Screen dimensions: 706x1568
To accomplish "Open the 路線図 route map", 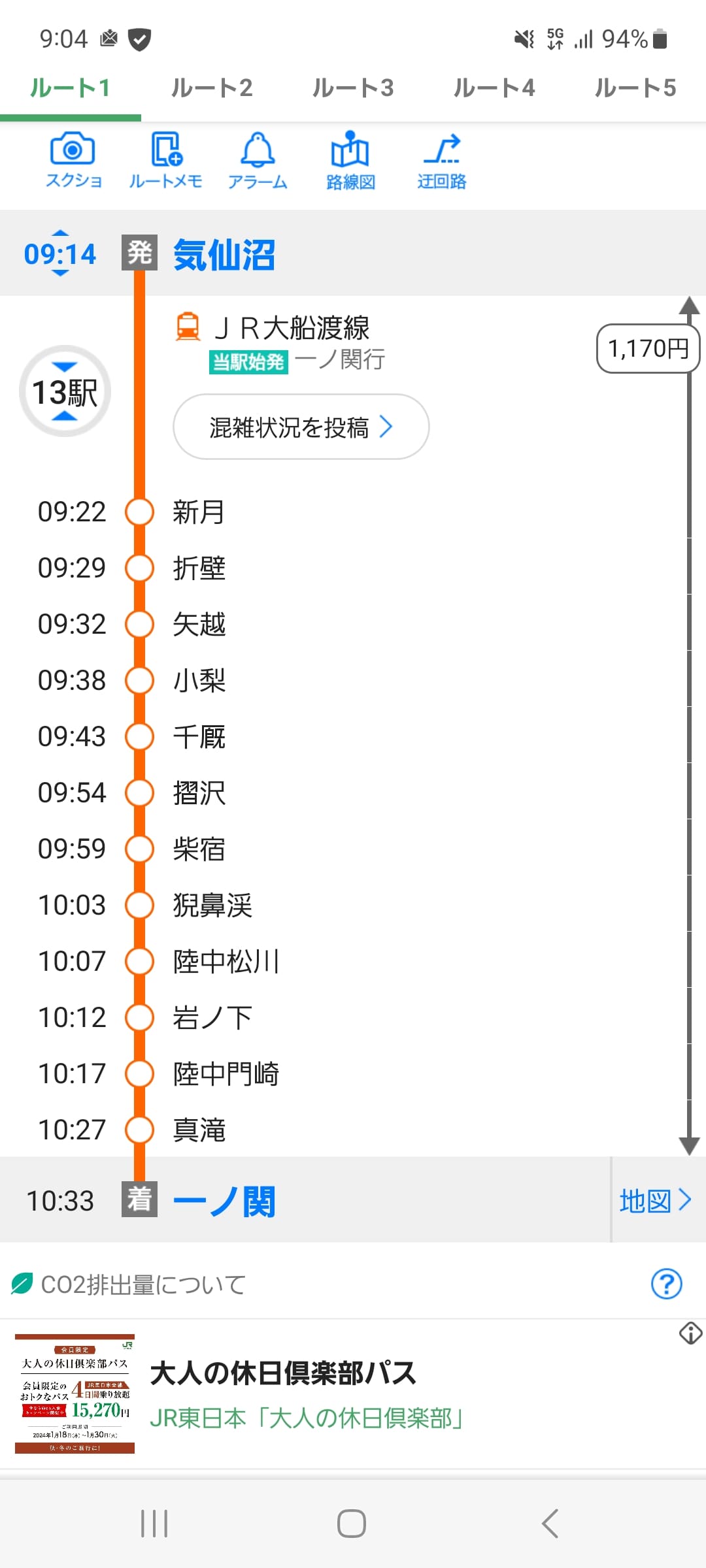I will [x=350, y=161].
